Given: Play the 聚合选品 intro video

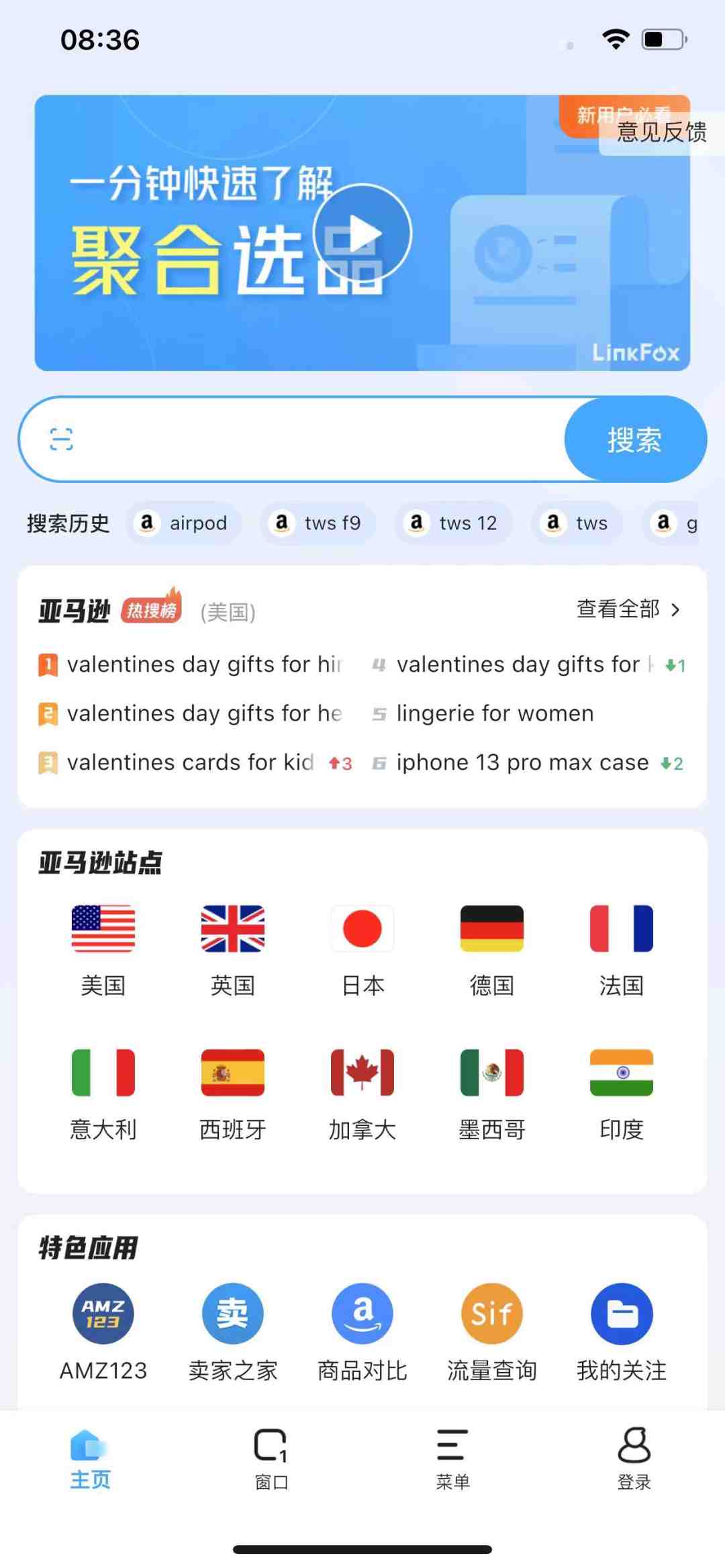Looking at the screenshot, I should (x=362, y=233).
